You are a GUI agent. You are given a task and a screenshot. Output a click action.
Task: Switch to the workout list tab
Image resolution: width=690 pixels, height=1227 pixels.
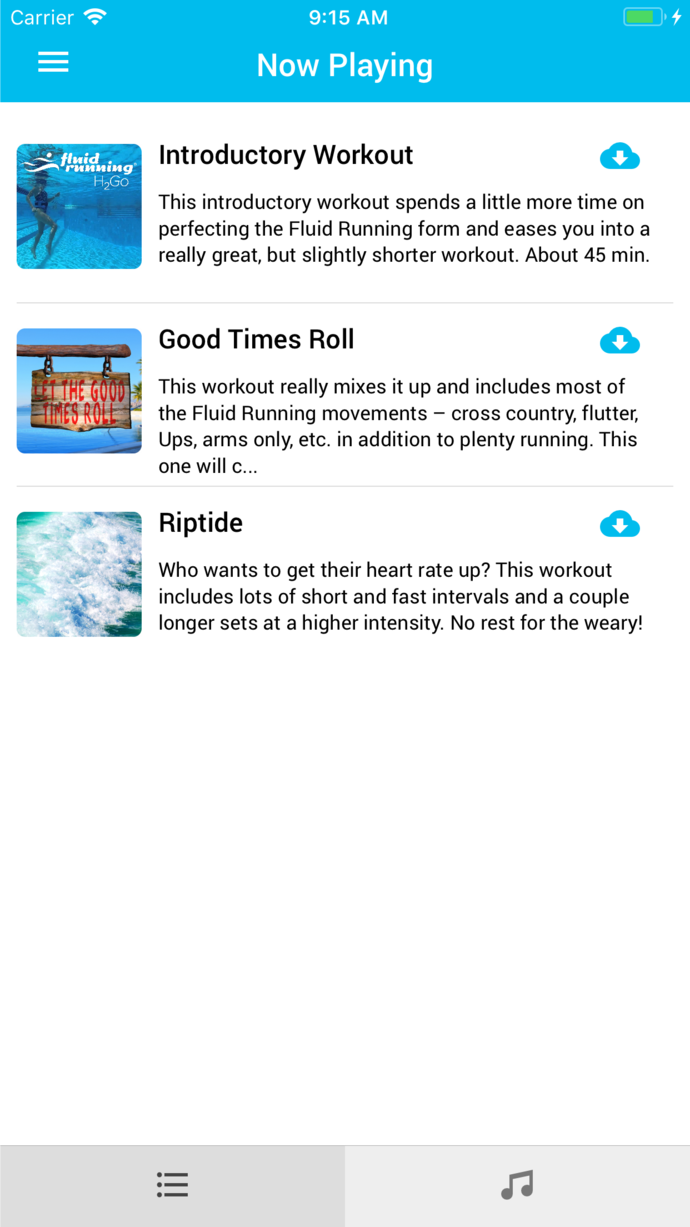172,1186
